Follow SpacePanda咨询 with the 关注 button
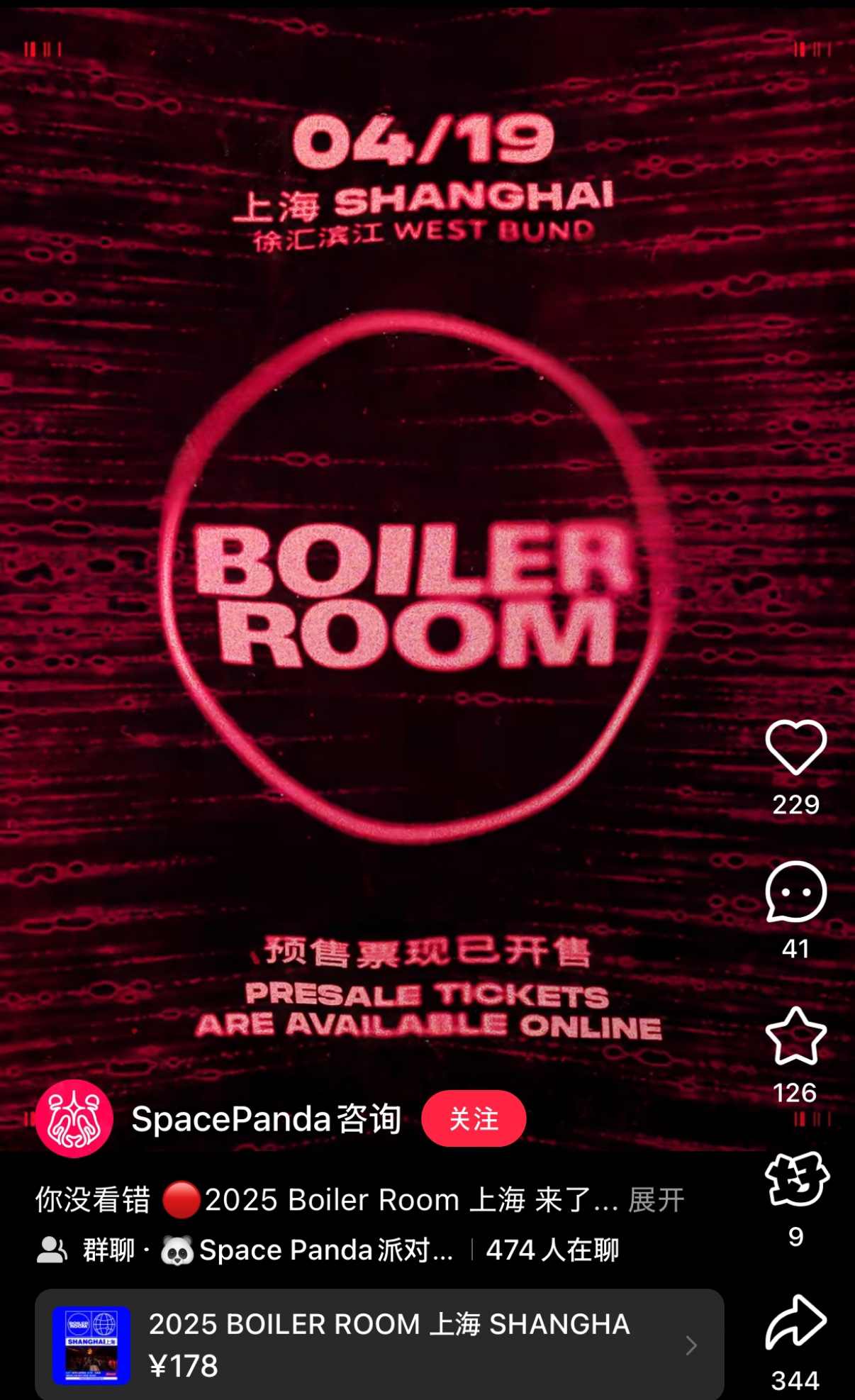 474,1118
